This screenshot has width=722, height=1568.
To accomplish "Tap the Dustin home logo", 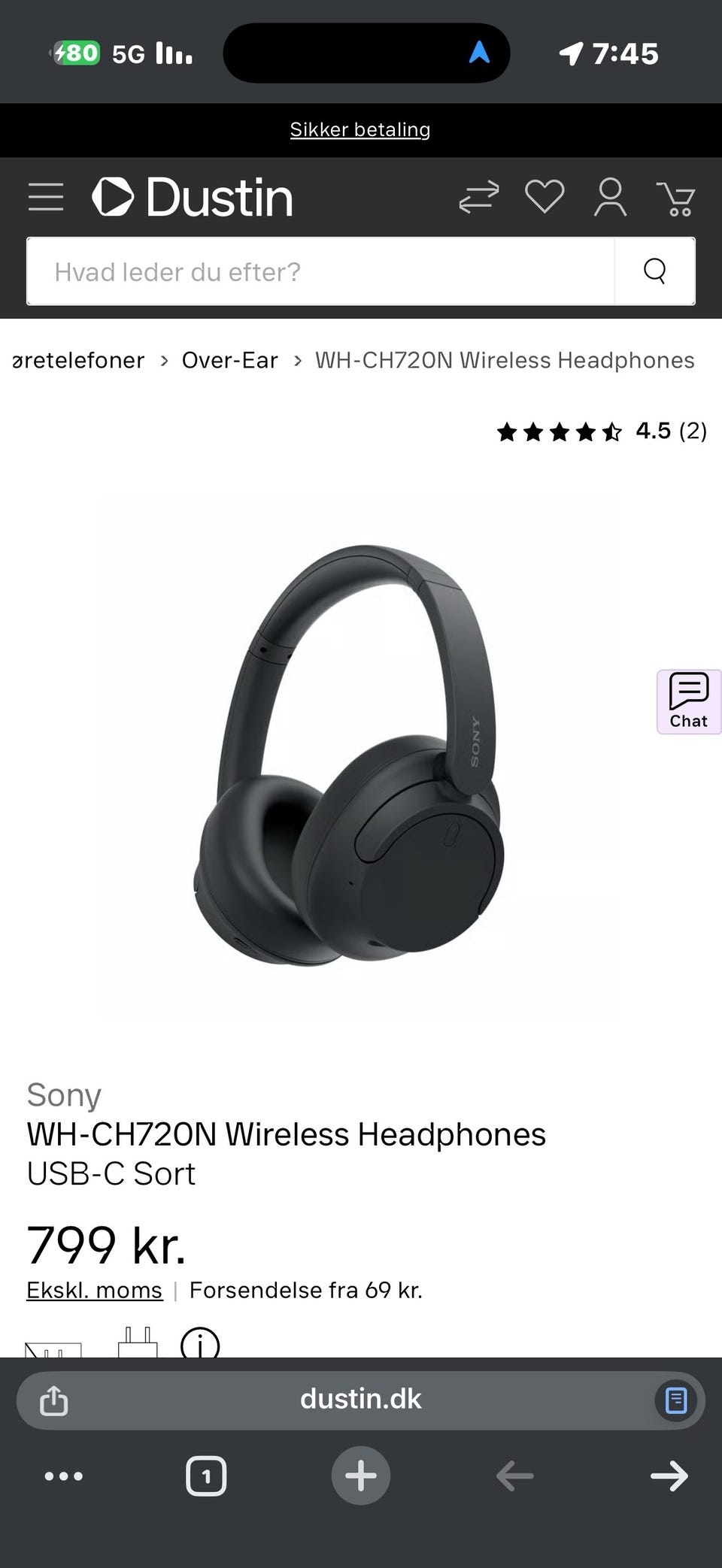I will point(193,198).
